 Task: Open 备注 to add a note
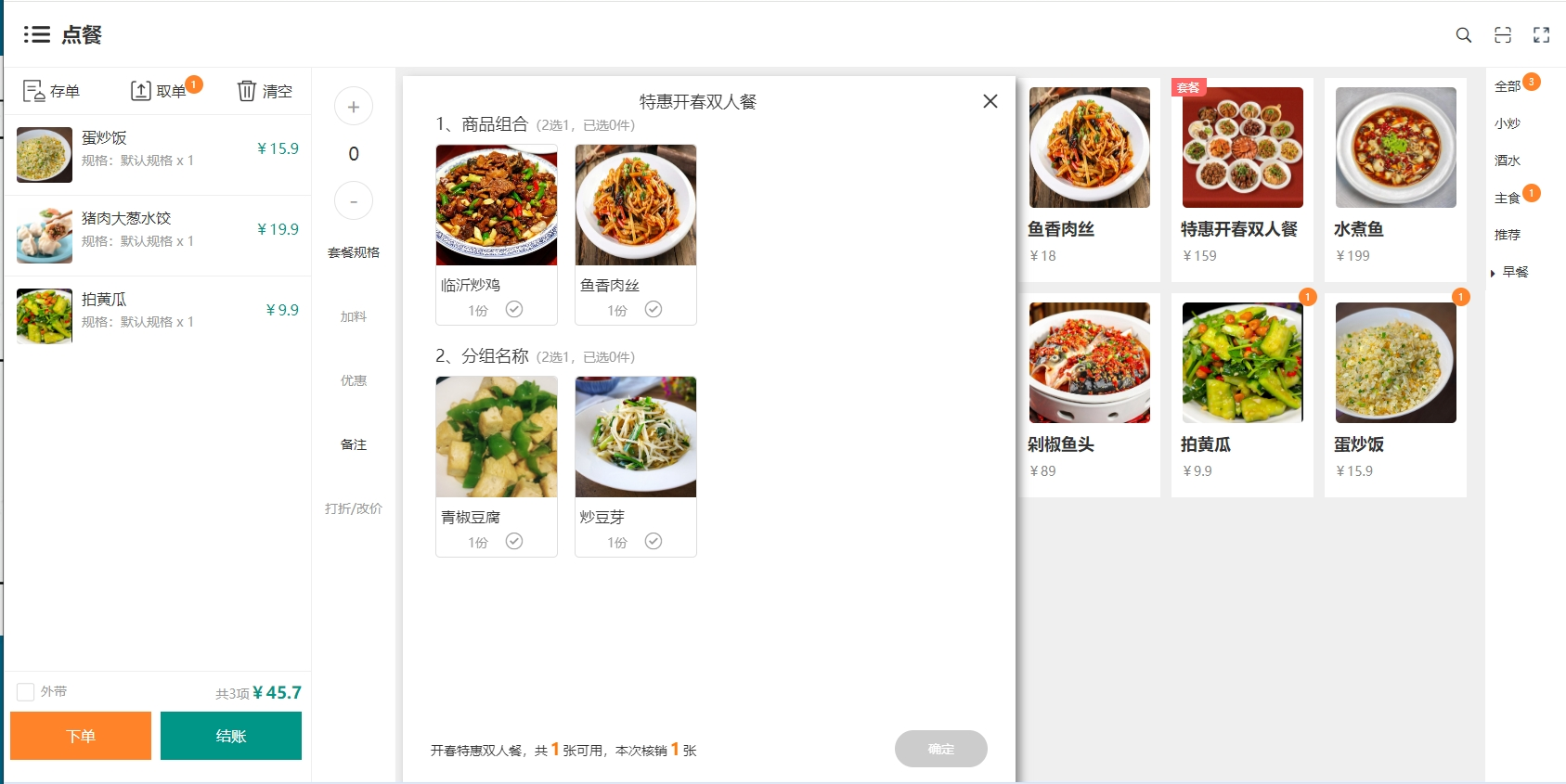click(x=354, y=444)
